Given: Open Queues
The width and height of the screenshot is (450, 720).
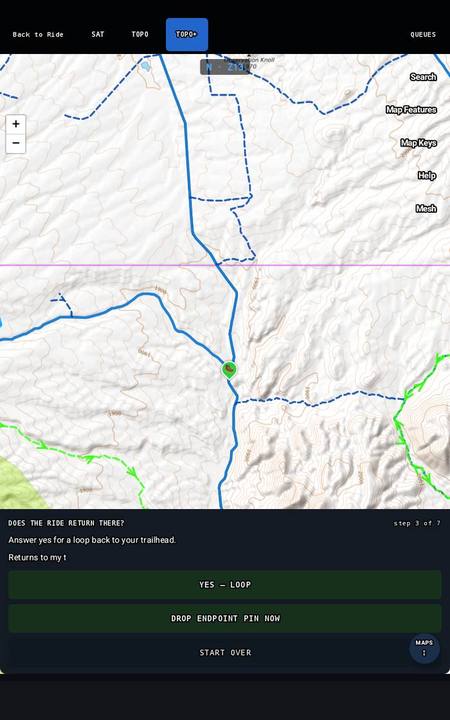Looking at the screenshot, I should coord(423,34).
